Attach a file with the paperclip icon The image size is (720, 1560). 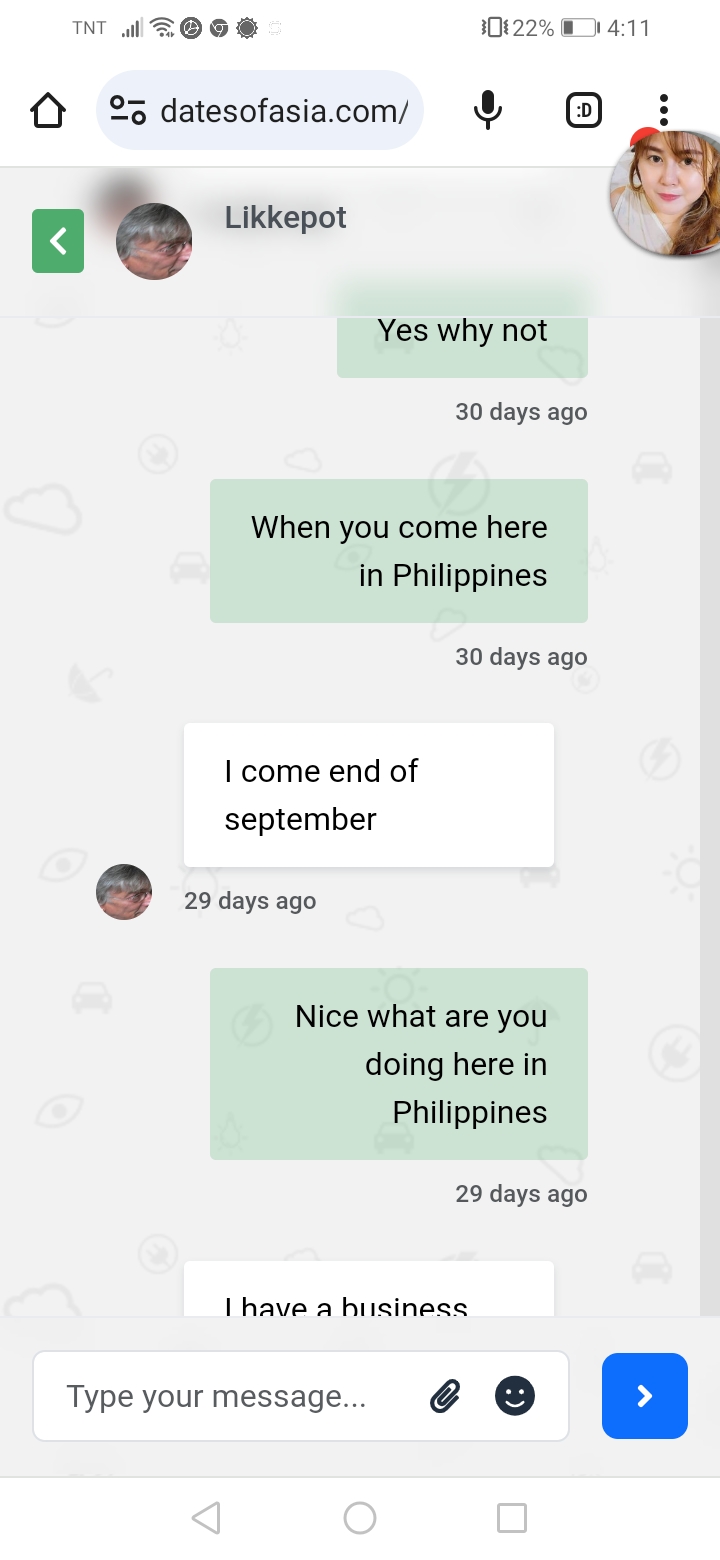pyautogui.click(x=445, y=1396)
